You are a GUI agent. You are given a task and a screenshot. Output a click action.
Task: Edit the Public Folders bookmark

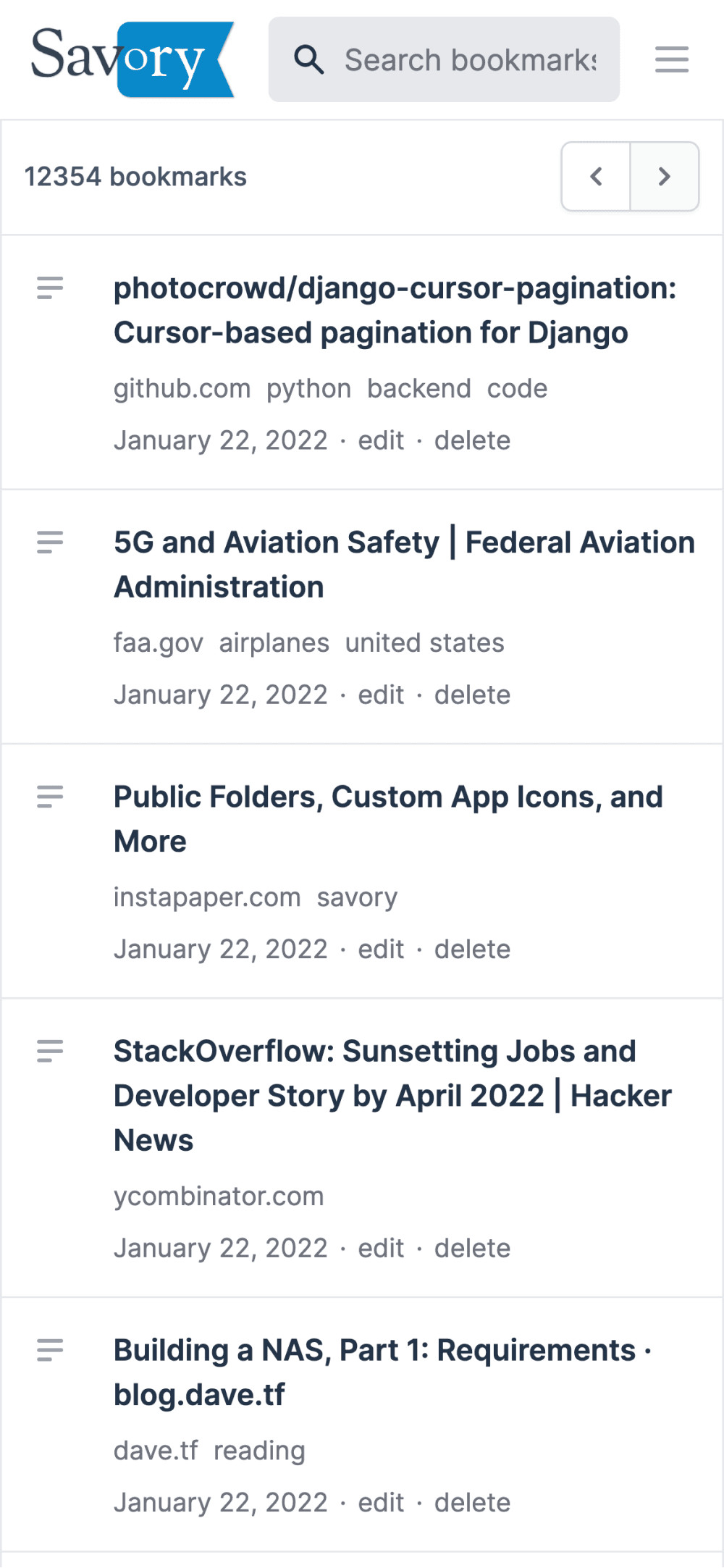click(381, 949)
